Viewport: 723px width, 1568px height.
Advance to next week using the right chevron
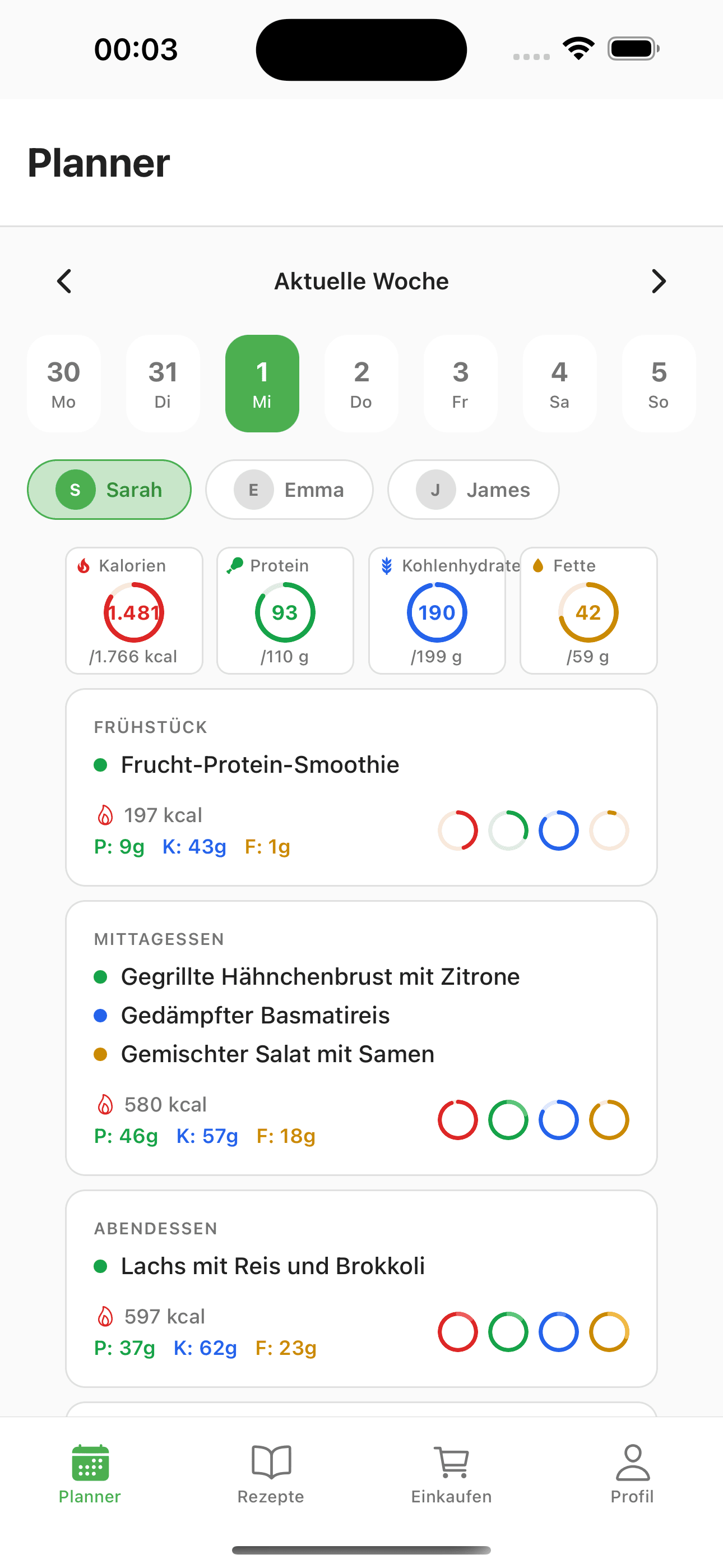(x=658, y=280)
